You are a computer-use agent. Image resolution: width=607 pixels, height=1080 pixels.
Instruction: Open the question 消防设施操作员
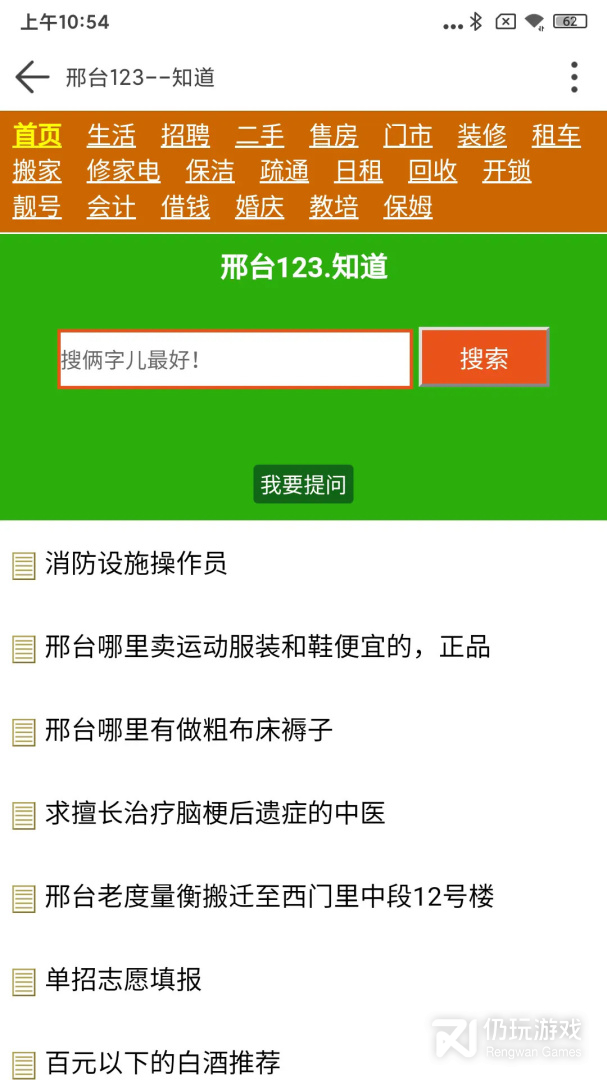[136, 564]
